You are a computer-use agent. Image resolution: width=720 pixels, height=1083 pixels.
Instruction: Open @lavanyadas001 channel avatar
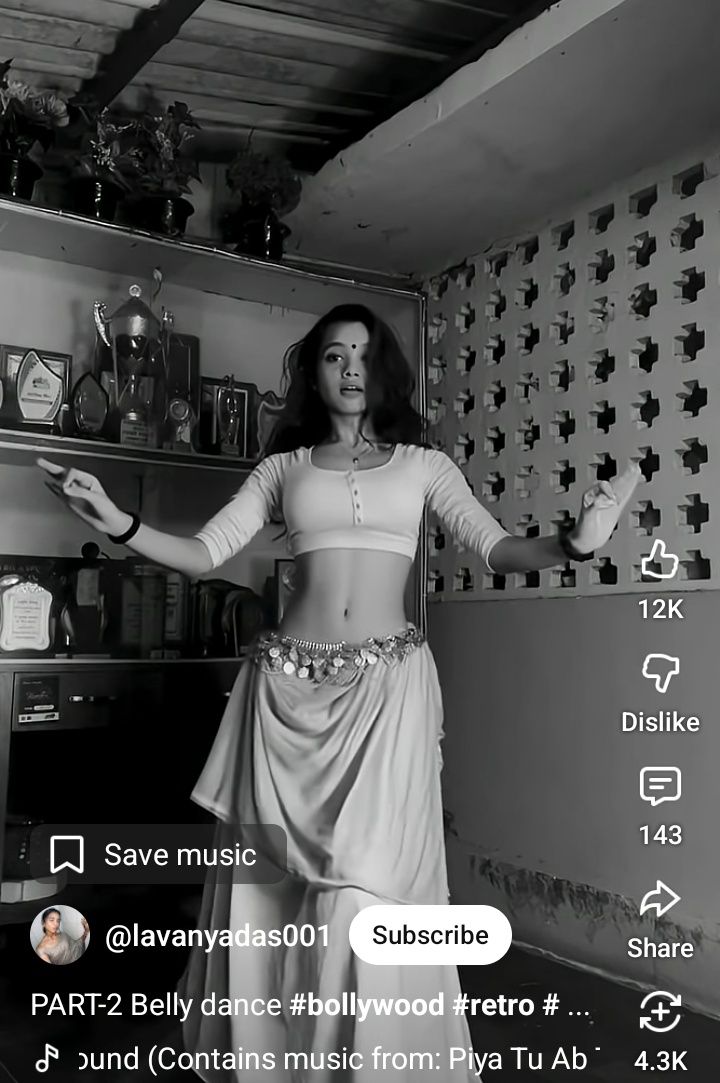pyautogui.click(x=60, y=935)
